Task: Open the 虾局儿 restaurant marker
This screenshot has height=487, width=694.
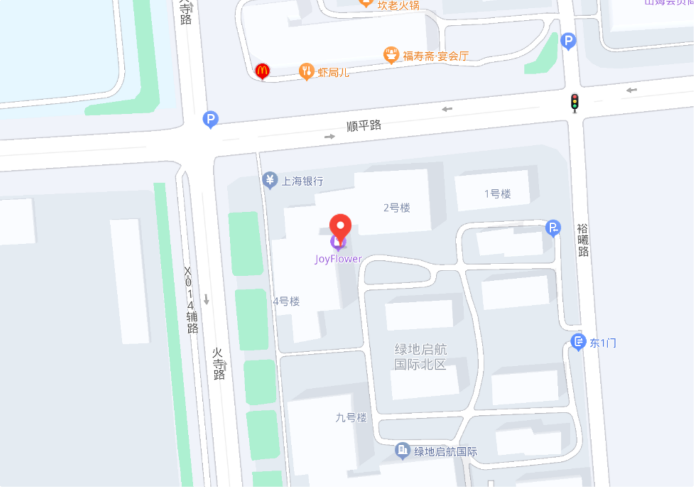Action: coord(306,71)
